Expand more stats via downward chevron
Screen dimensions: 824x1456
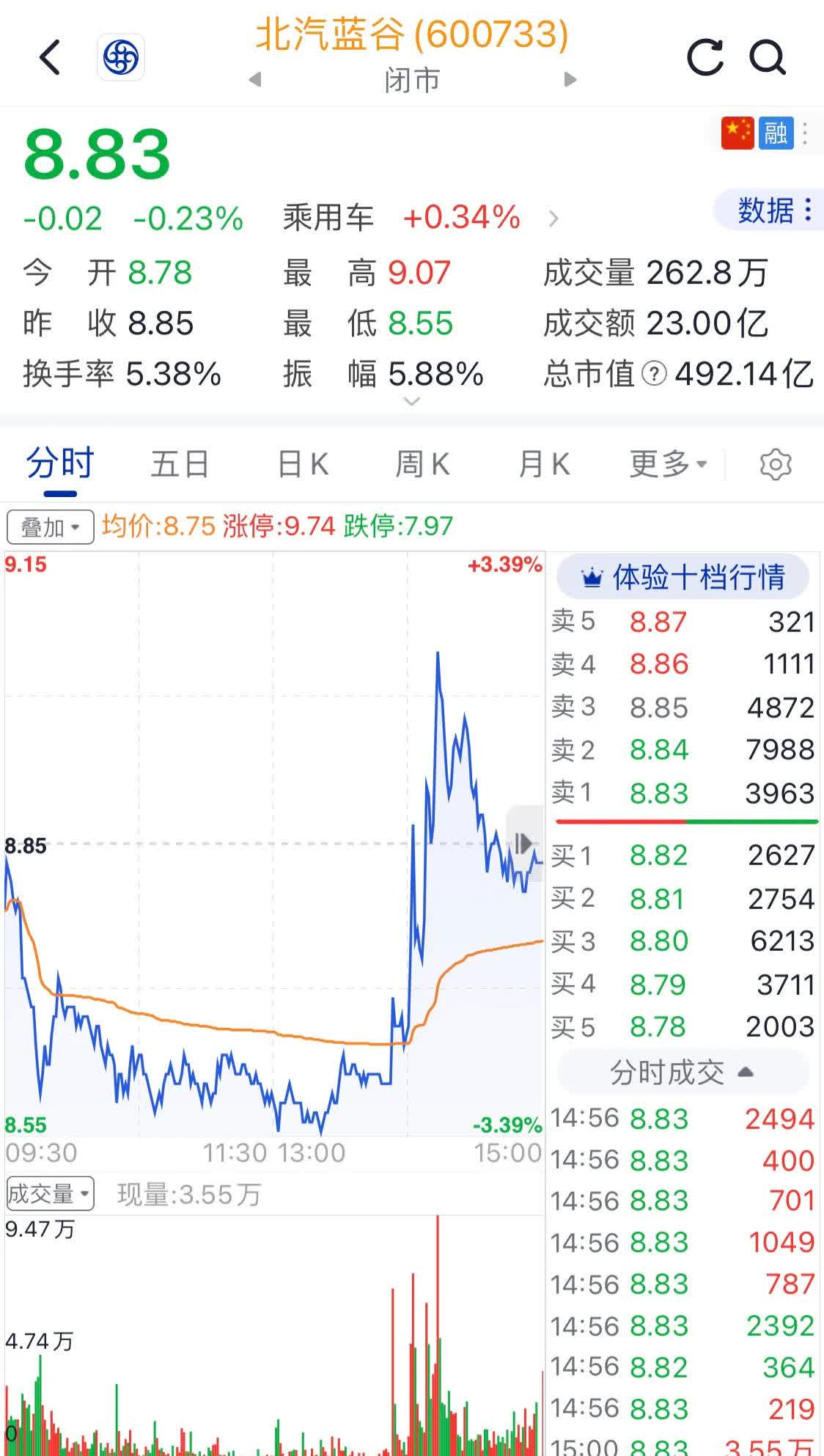pos(412,402)
